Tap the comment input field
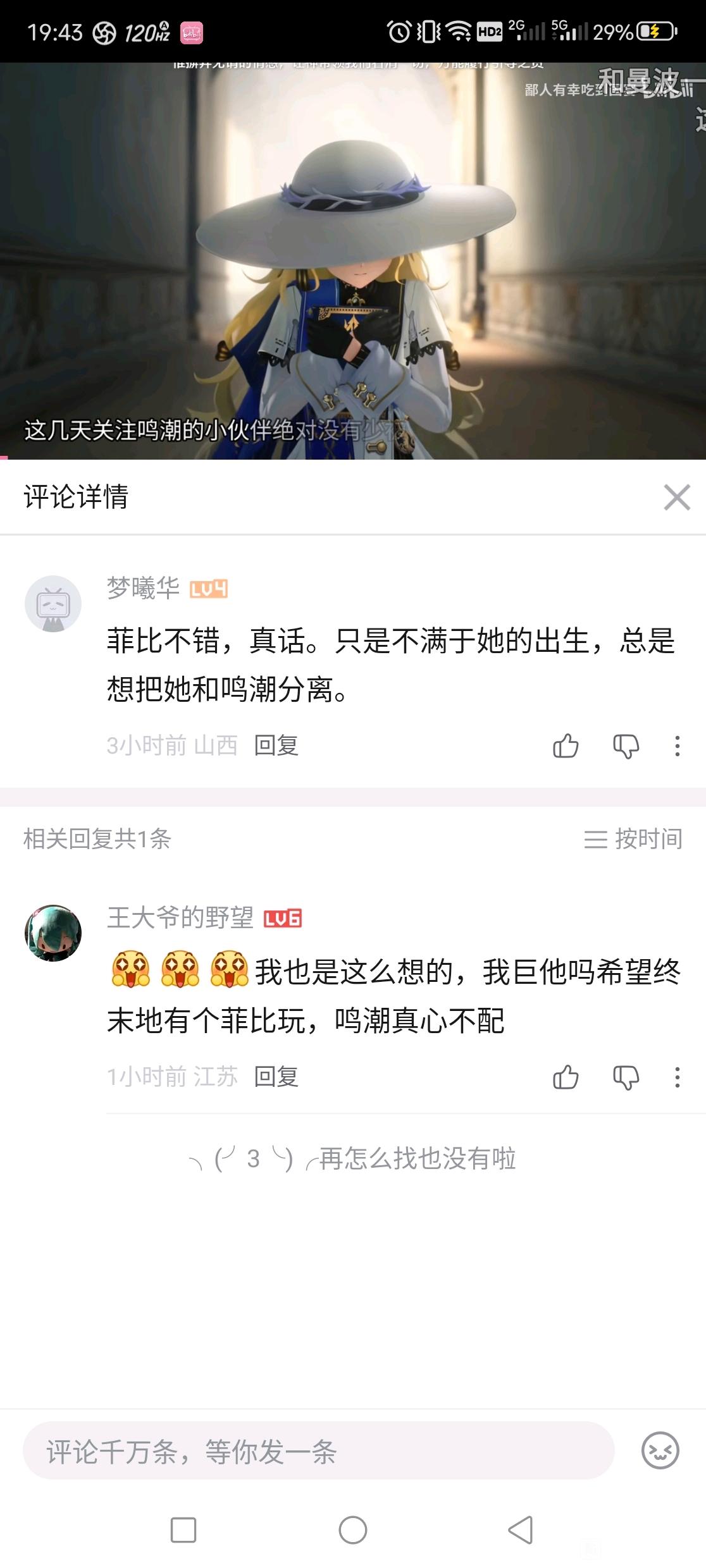 tap(318, 1451)
